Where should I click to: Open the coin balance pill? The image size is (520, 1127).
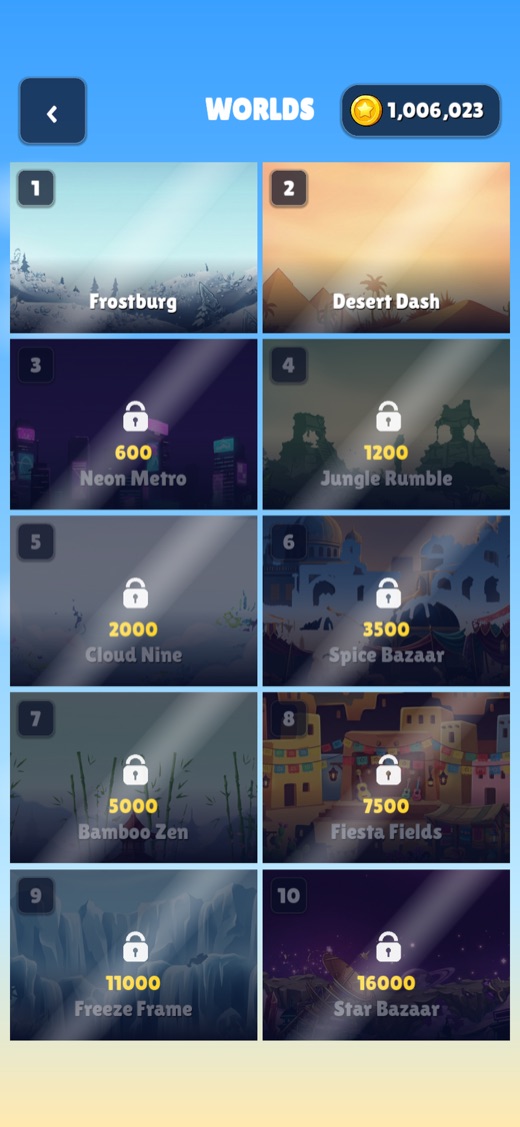[421, 111]
